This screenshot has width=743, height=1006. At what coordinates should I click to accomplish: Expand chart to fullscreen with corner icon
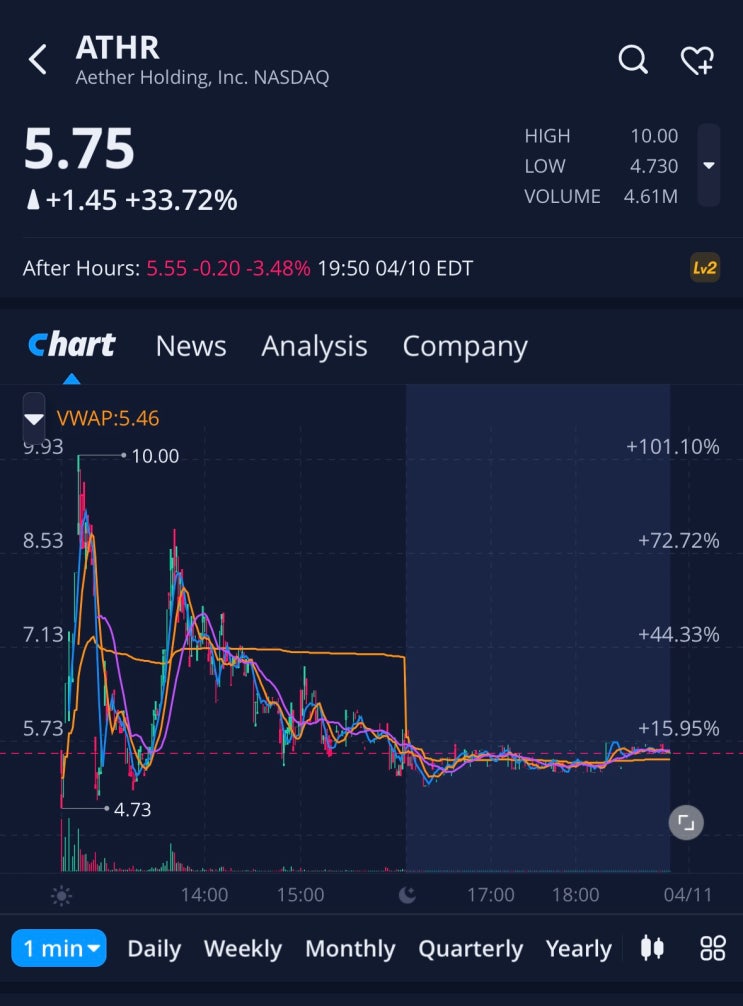[x=685, y=822]
